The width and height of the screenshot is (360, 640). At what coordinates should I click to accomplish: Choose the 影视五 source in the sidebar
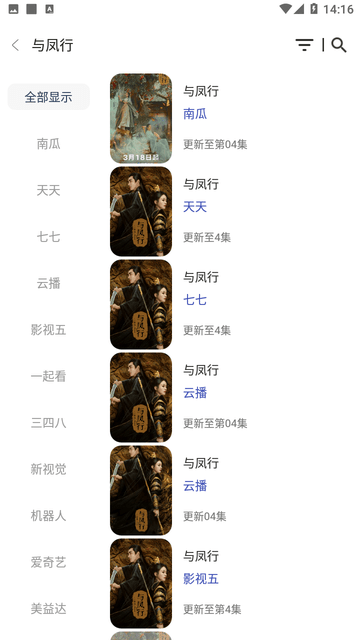49,330
